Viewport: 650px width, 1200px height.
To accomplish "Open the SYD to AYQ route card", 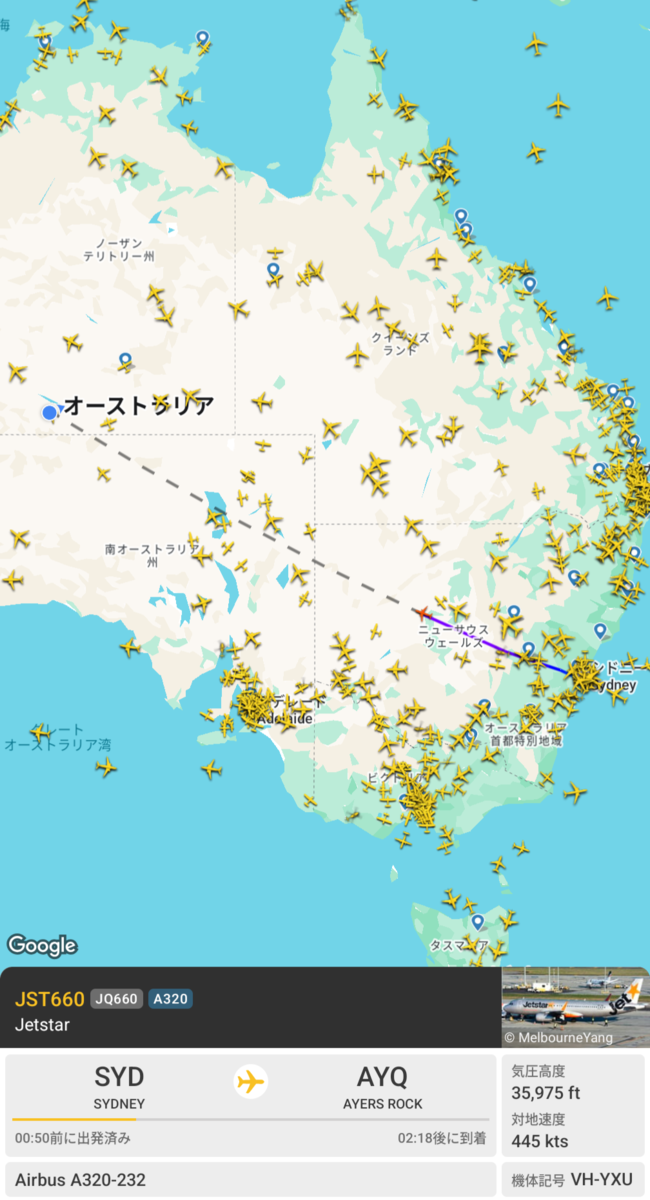I will [250, 1102].
